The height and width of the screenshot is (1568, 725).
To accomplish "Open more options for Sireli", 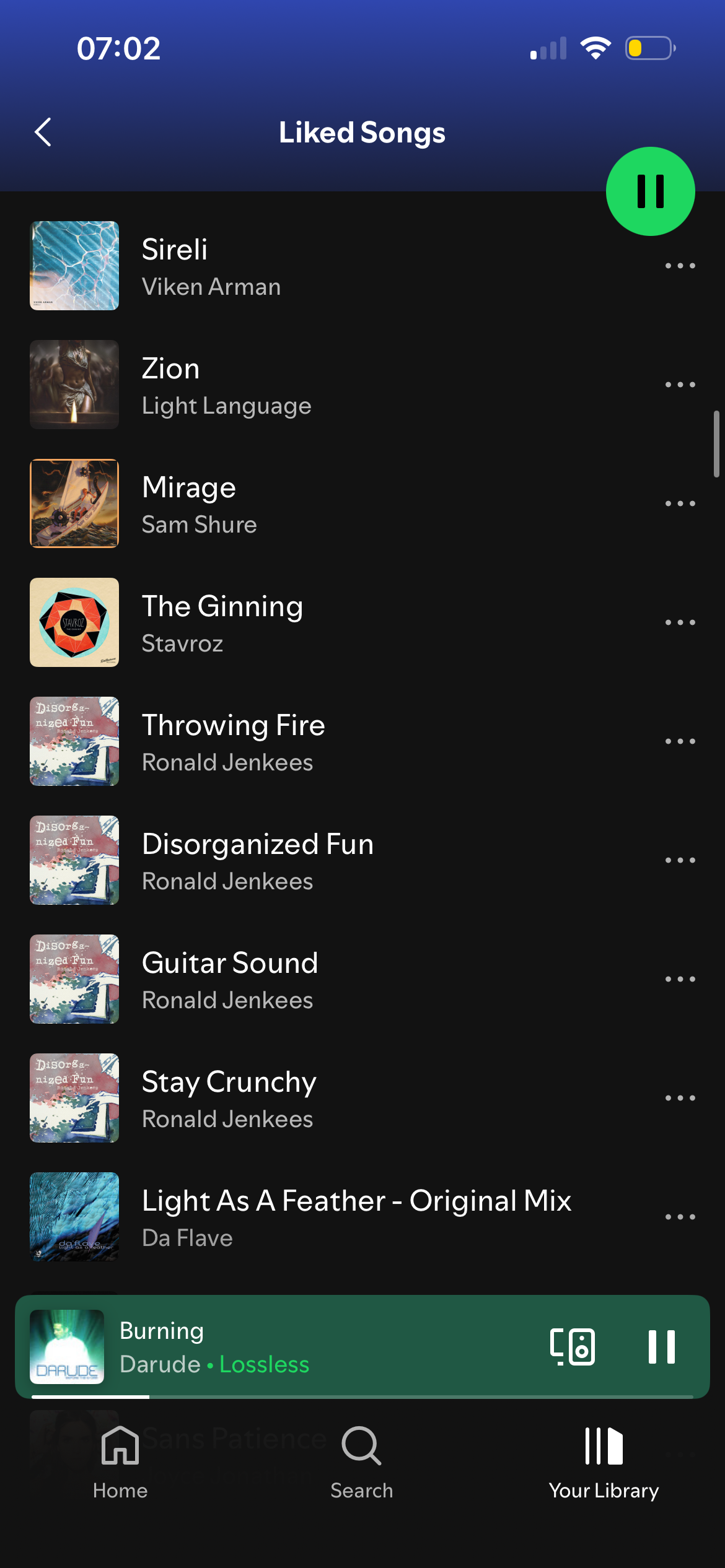I will [680, 266].
